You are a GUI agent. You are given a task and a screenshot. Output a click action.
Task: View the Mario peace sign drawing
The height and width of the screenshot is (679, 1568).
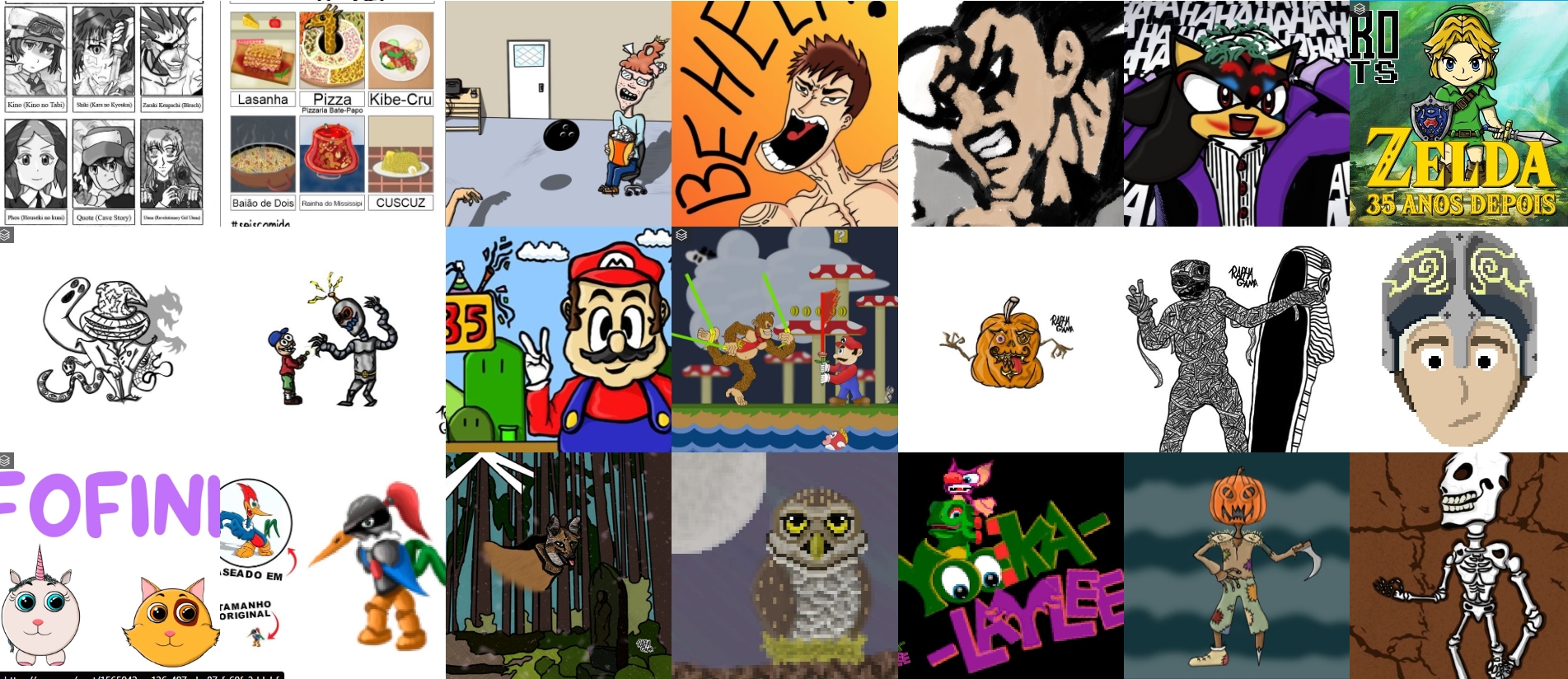558,339
